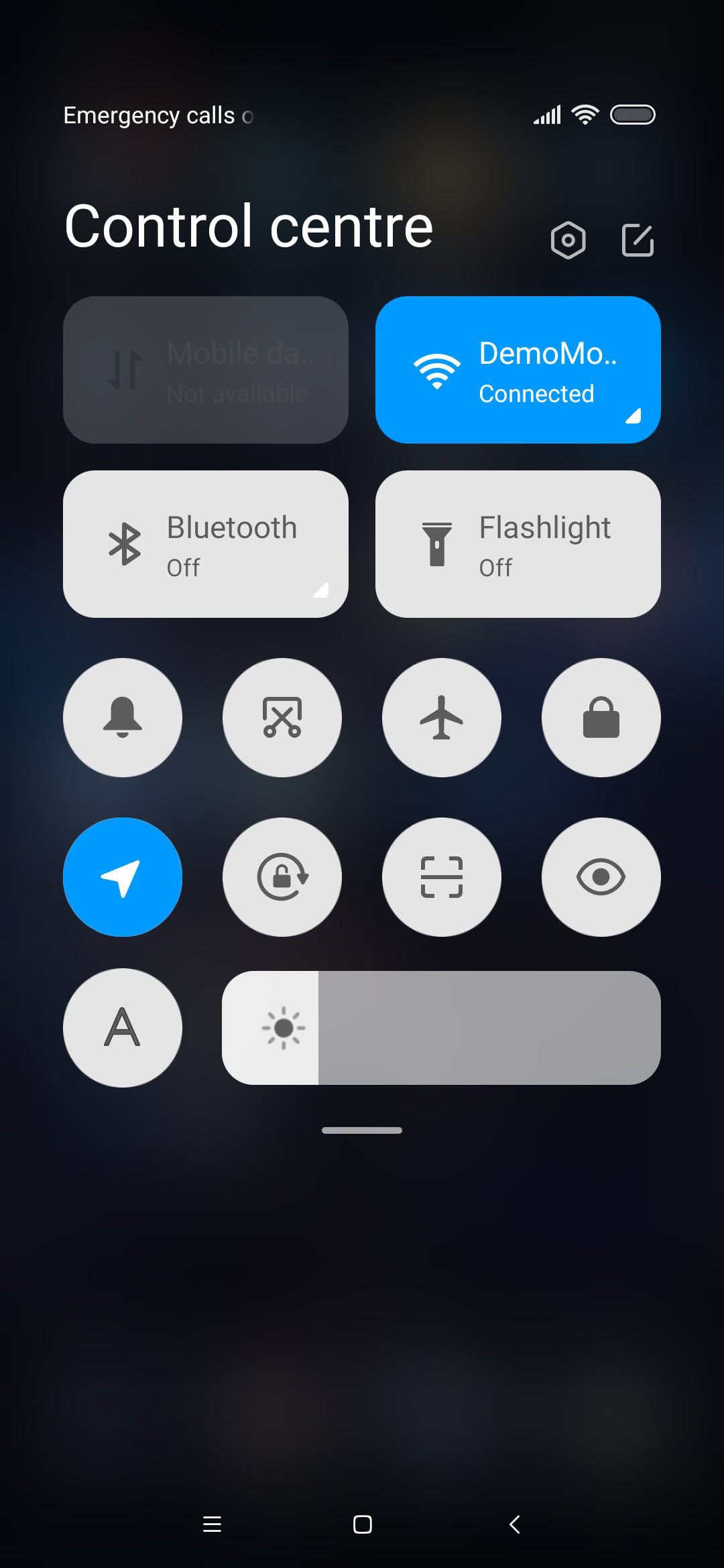This screenshot has height=1568, width=724.
Task: Open the scanner icon
Action: click(442, 877)
